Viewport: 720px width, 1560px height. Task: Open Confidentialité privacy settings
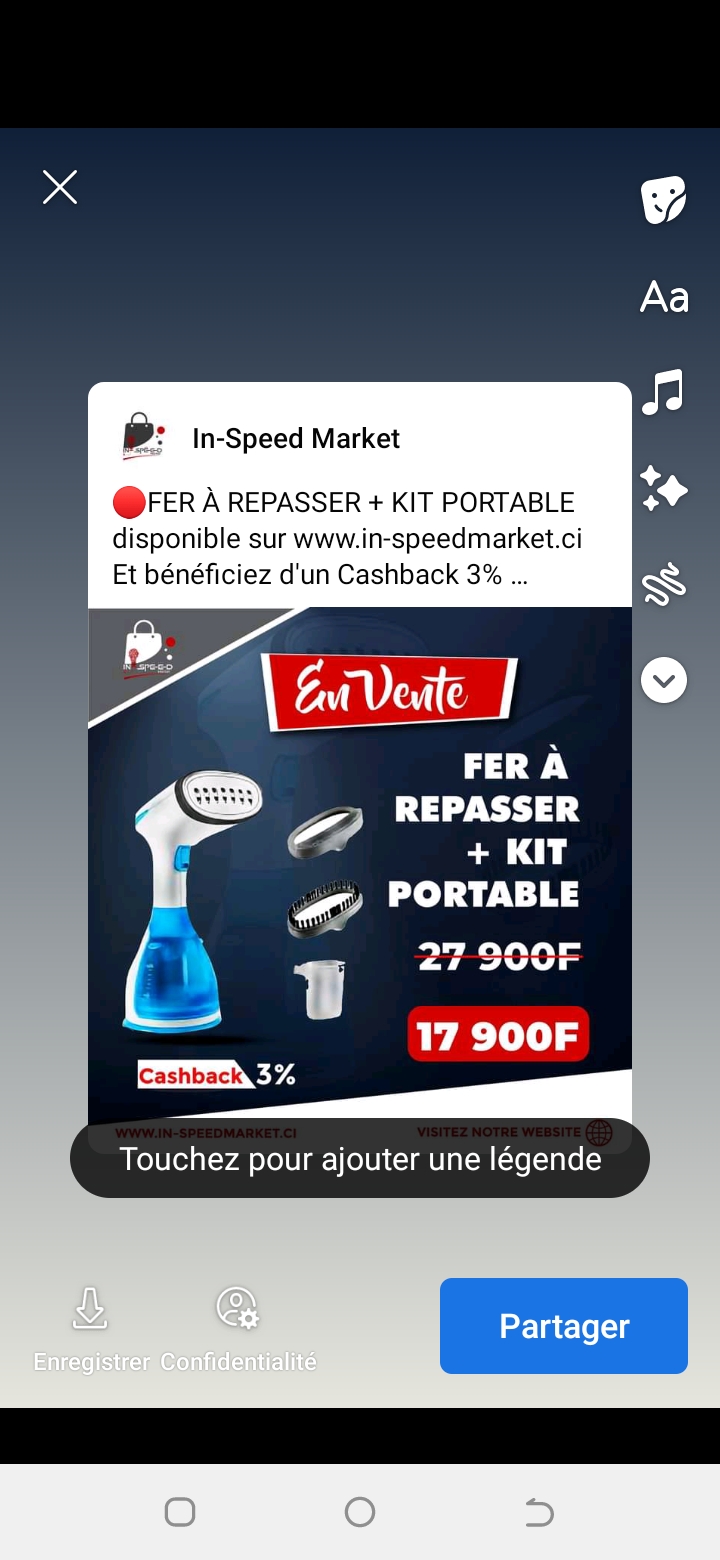[238, 1327]
